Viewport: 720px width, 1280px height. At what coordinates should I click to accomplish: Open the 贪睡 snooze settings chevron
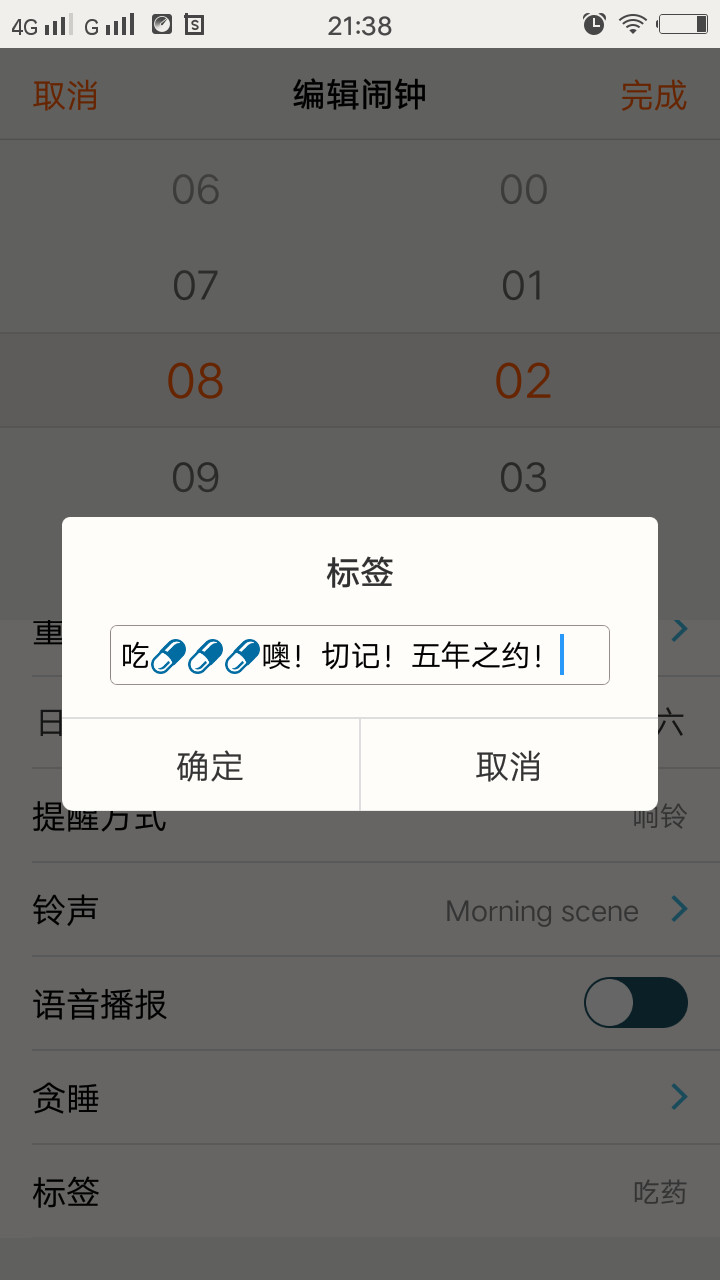tap(679, 1097)
